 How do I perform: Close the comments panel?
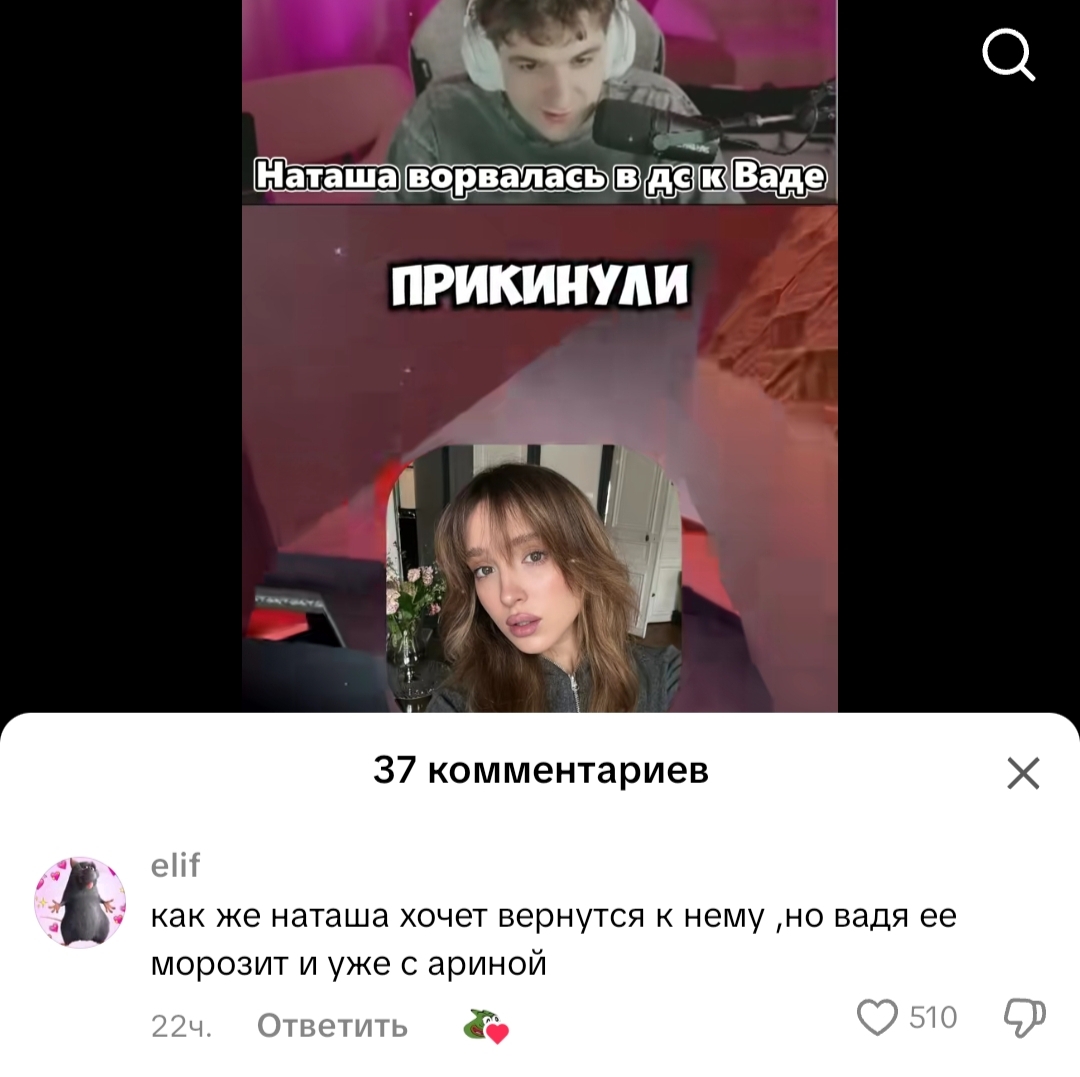(1023, 773)
